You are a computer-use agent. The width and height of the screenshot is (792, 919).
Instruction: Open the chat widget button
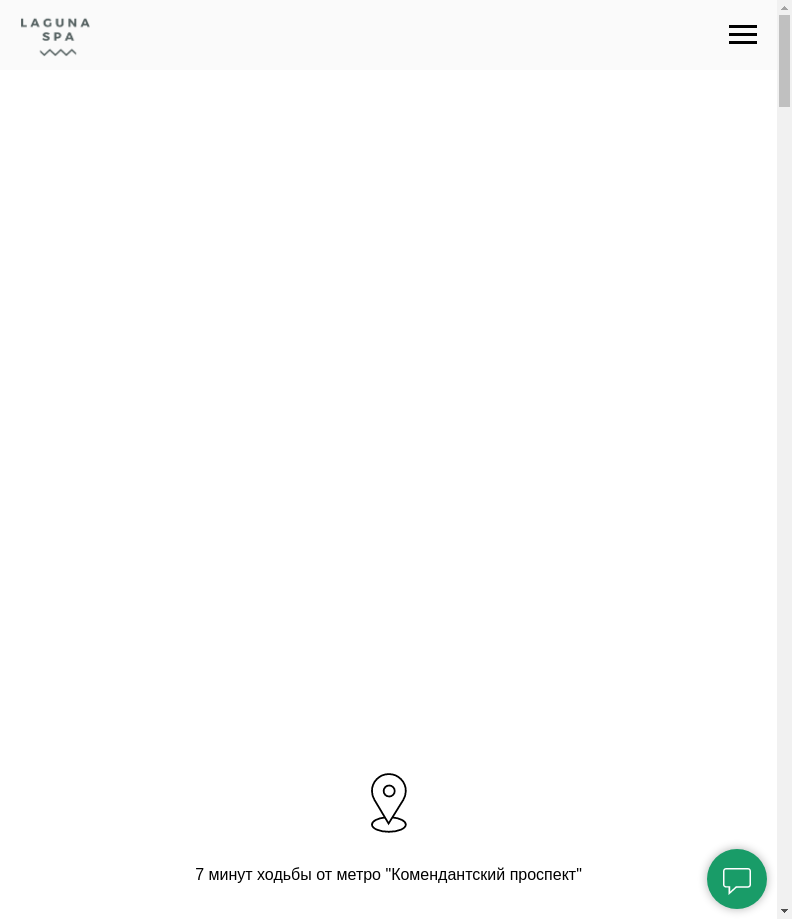click(x=737, y=879)
